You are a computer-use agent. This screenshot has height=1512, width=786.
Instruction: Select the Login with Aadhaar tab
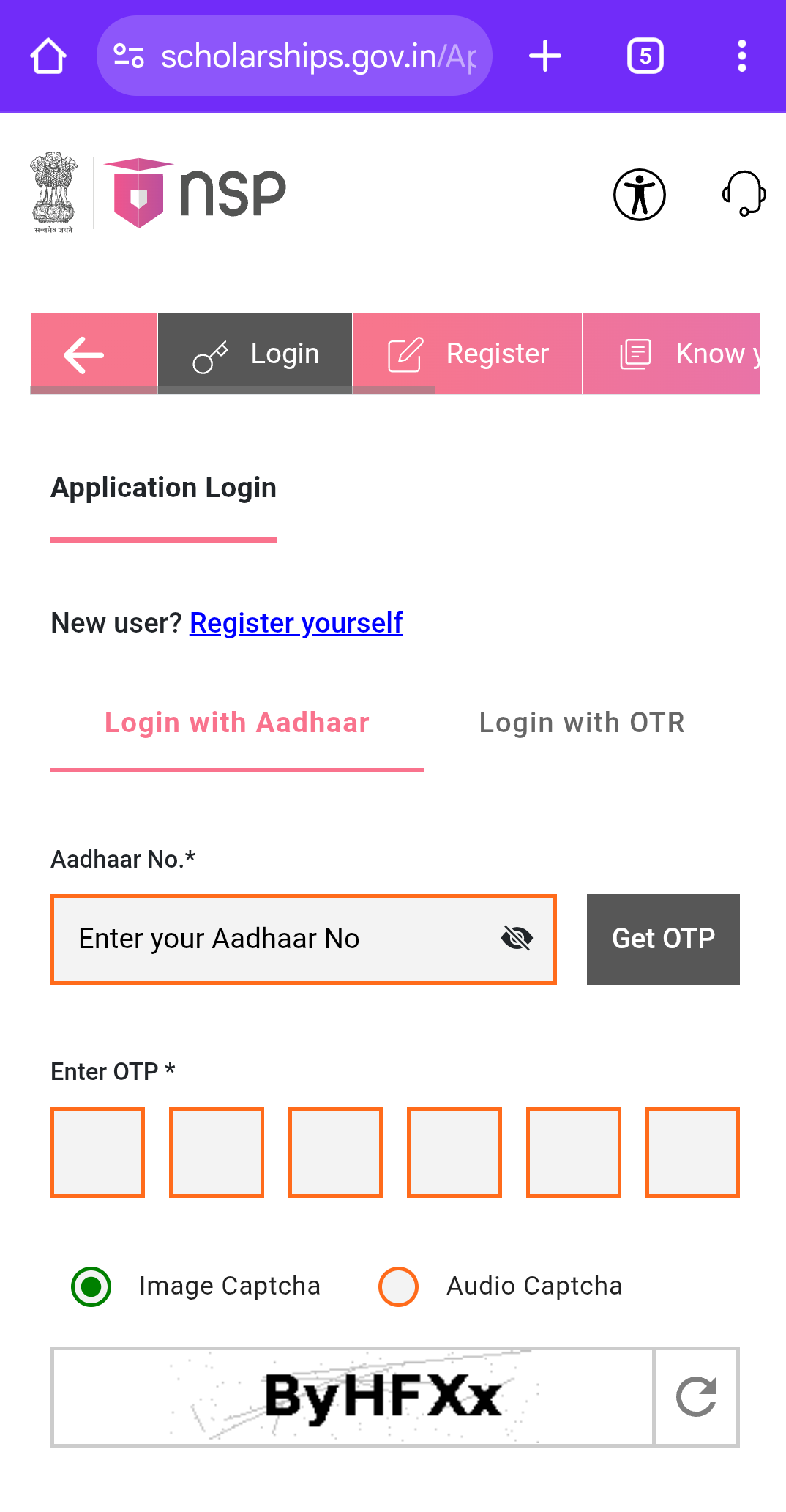tap(237, 723)
